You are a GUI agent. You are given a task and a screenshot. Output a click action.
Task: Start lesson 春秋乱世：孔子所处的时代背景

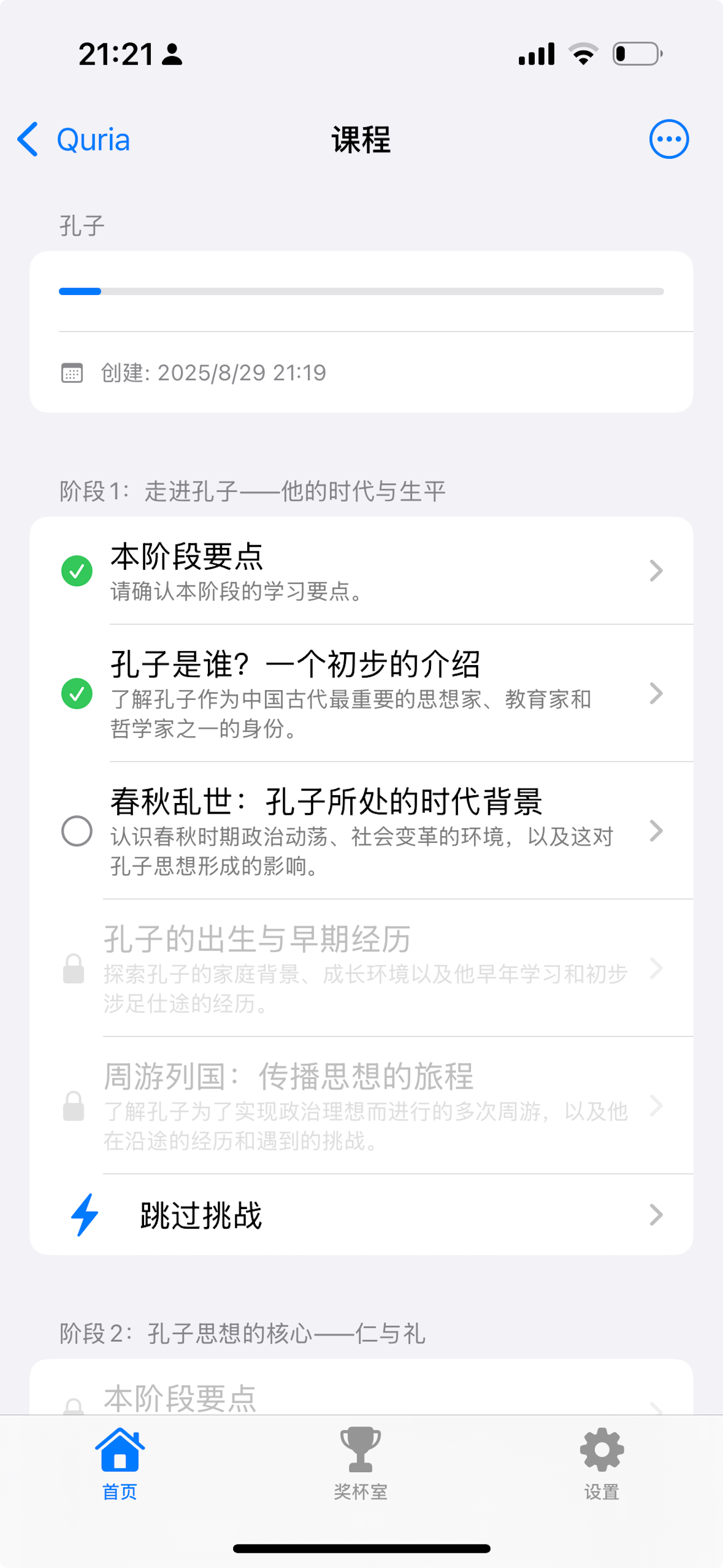(361, 830)
